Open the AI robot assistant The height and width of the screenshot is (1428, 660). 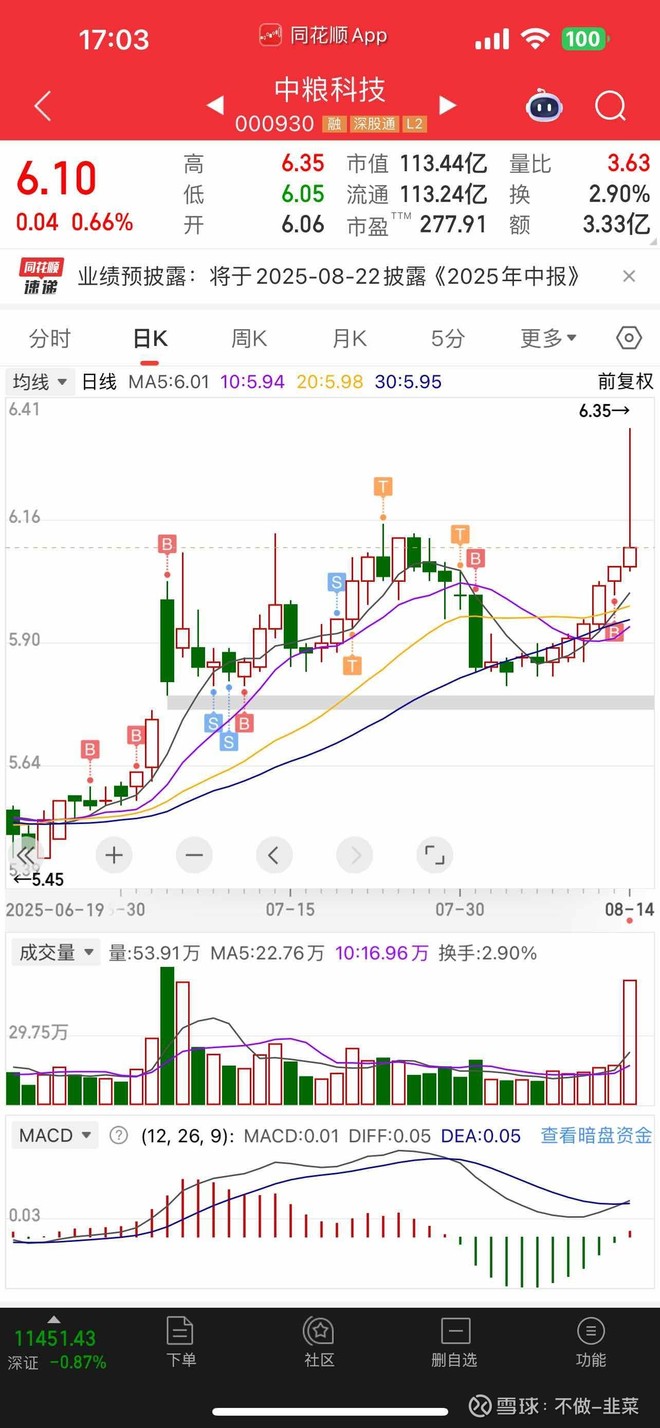pos(544,105)
